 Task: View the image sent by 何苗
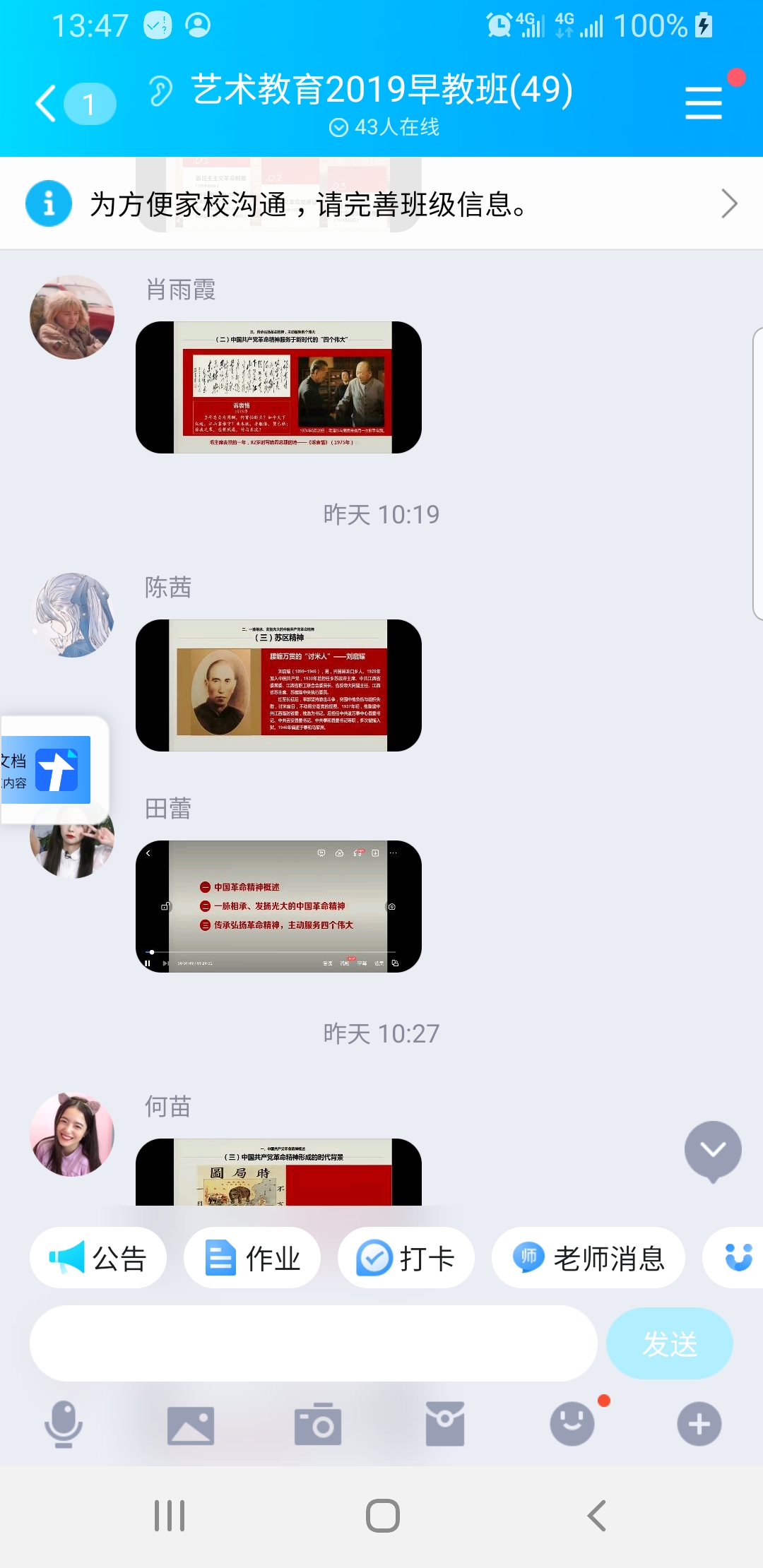(x=278, y=1172)
